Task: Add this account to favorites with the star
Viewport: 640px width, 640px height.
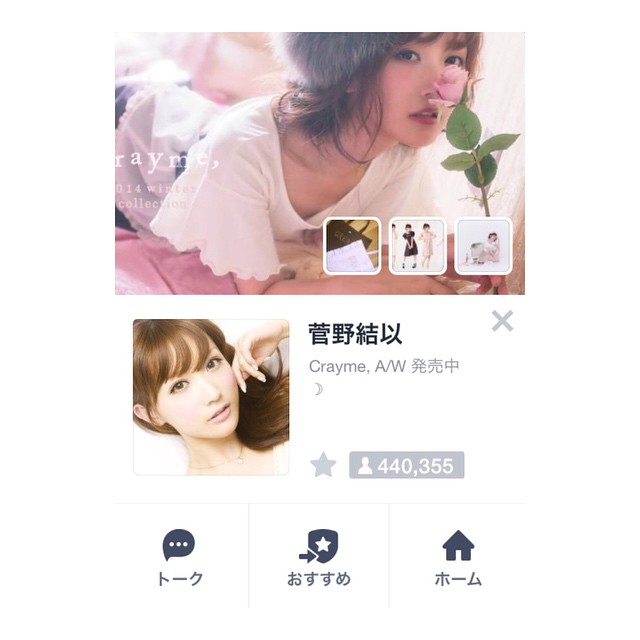Action: point(323,465)
